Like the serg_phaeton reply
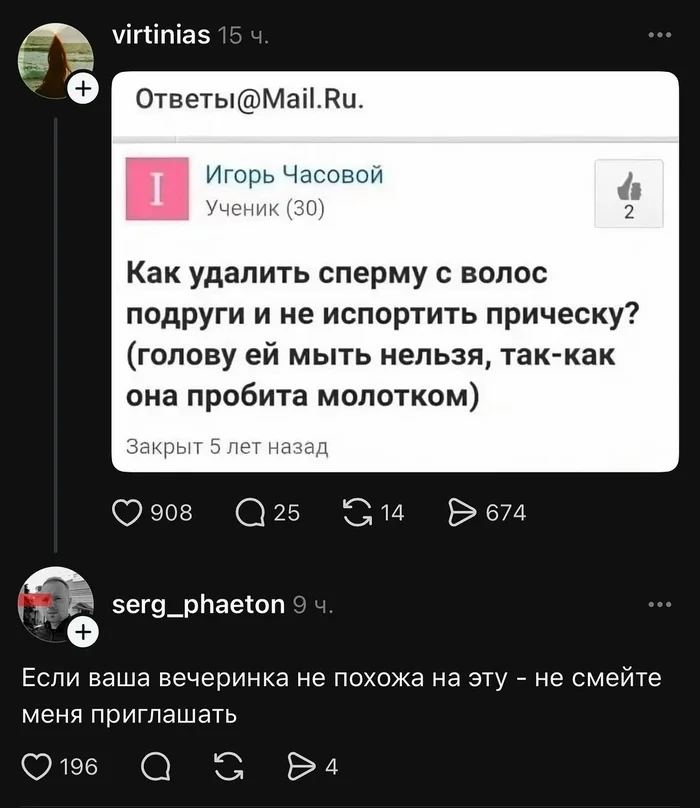The height and width of the screenshot is (808, 700). pos(37,767)
